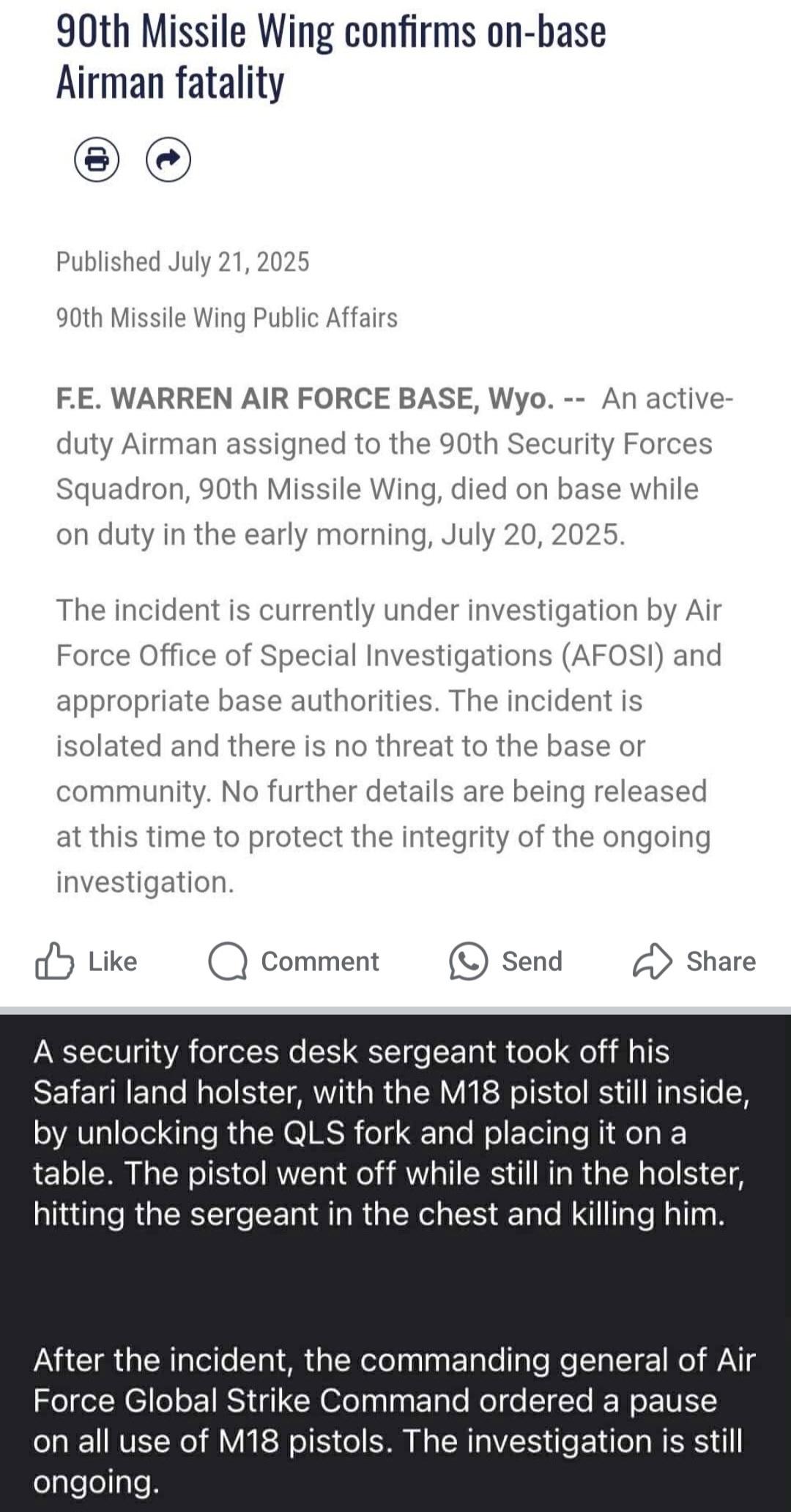Like the 90th Missile Wing post
Image resolution: width=791 pixels, height=1512 pixels.
pyautogui.click(x=86, y=961)
